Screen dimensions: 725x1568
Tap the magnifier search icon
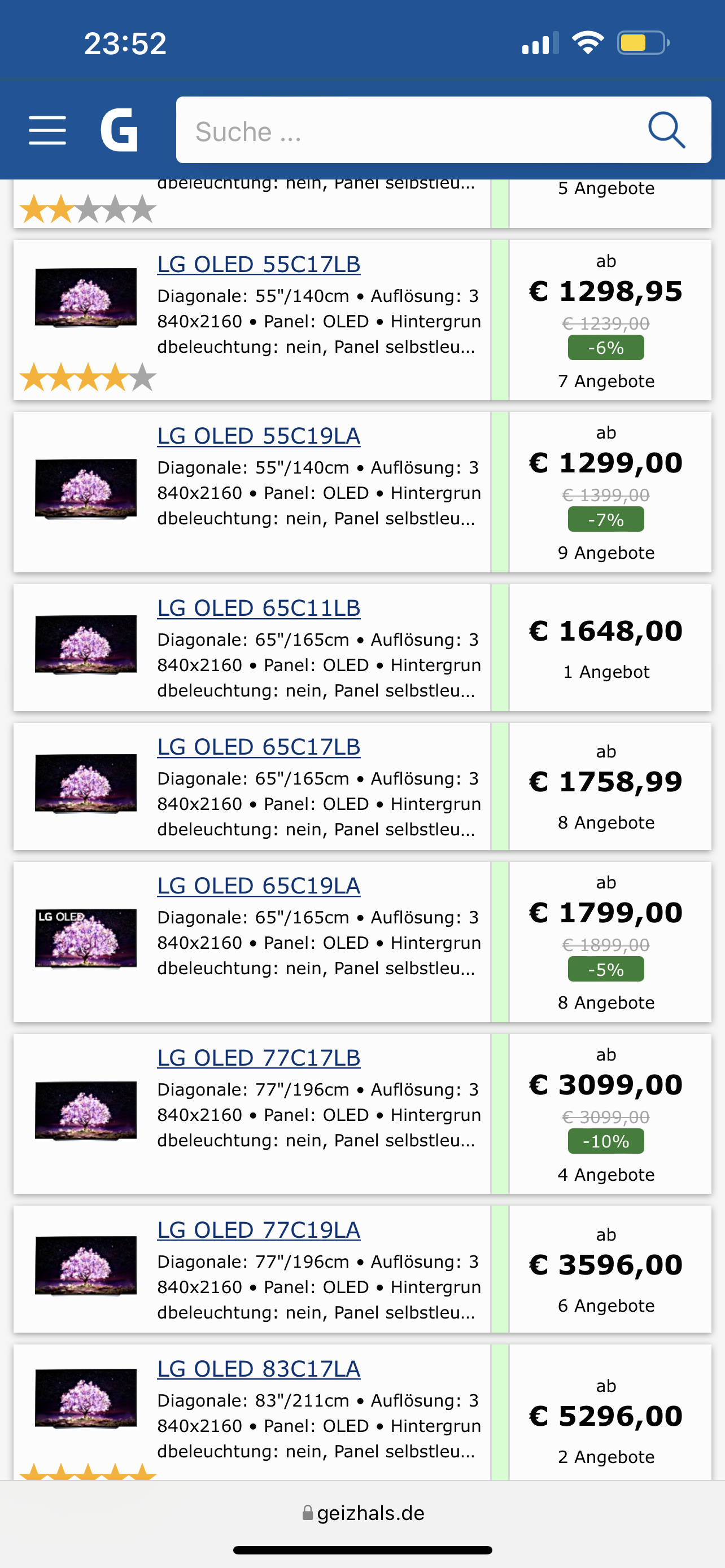[666, 130]
